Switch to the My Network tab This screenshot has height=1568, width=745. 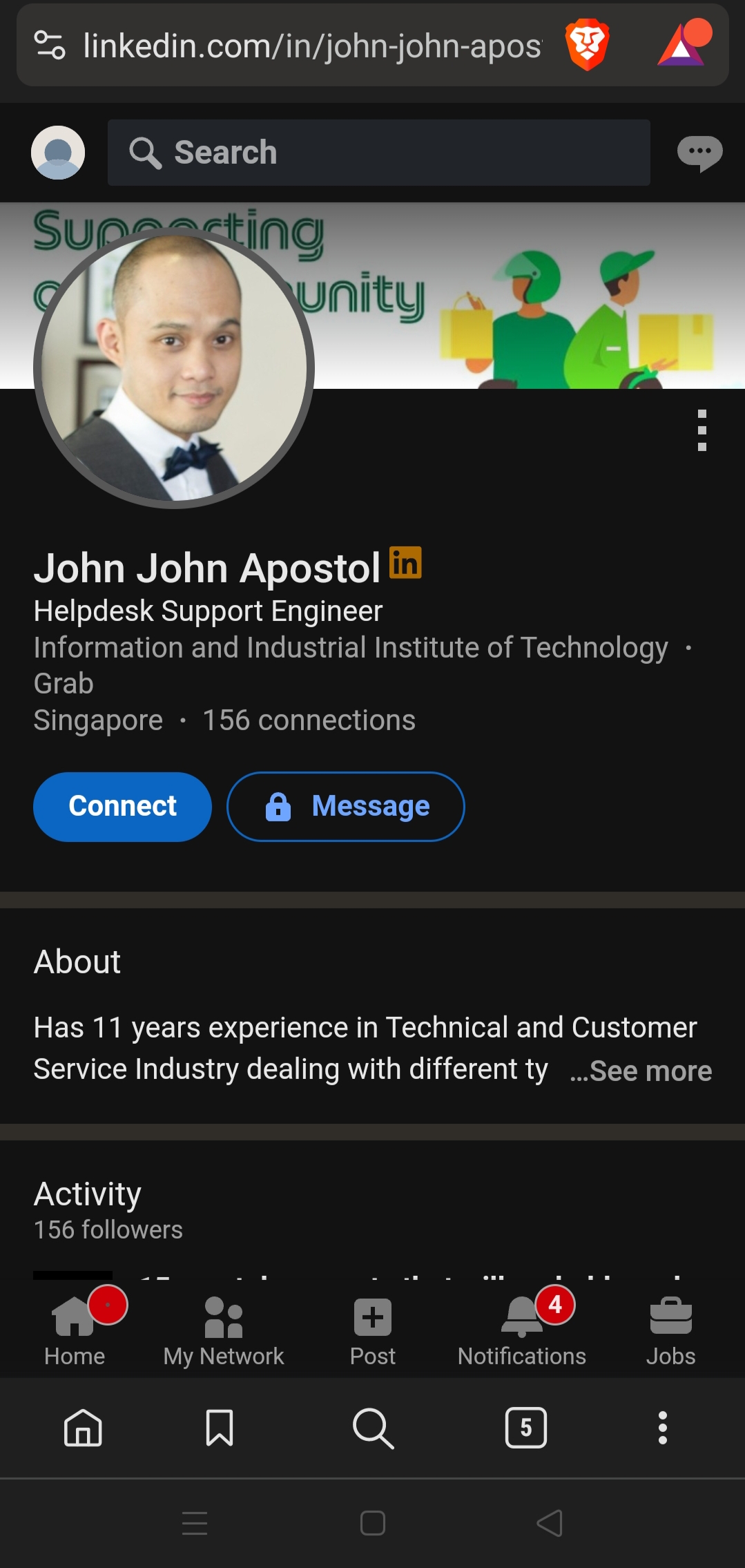tap(224, 1330)
